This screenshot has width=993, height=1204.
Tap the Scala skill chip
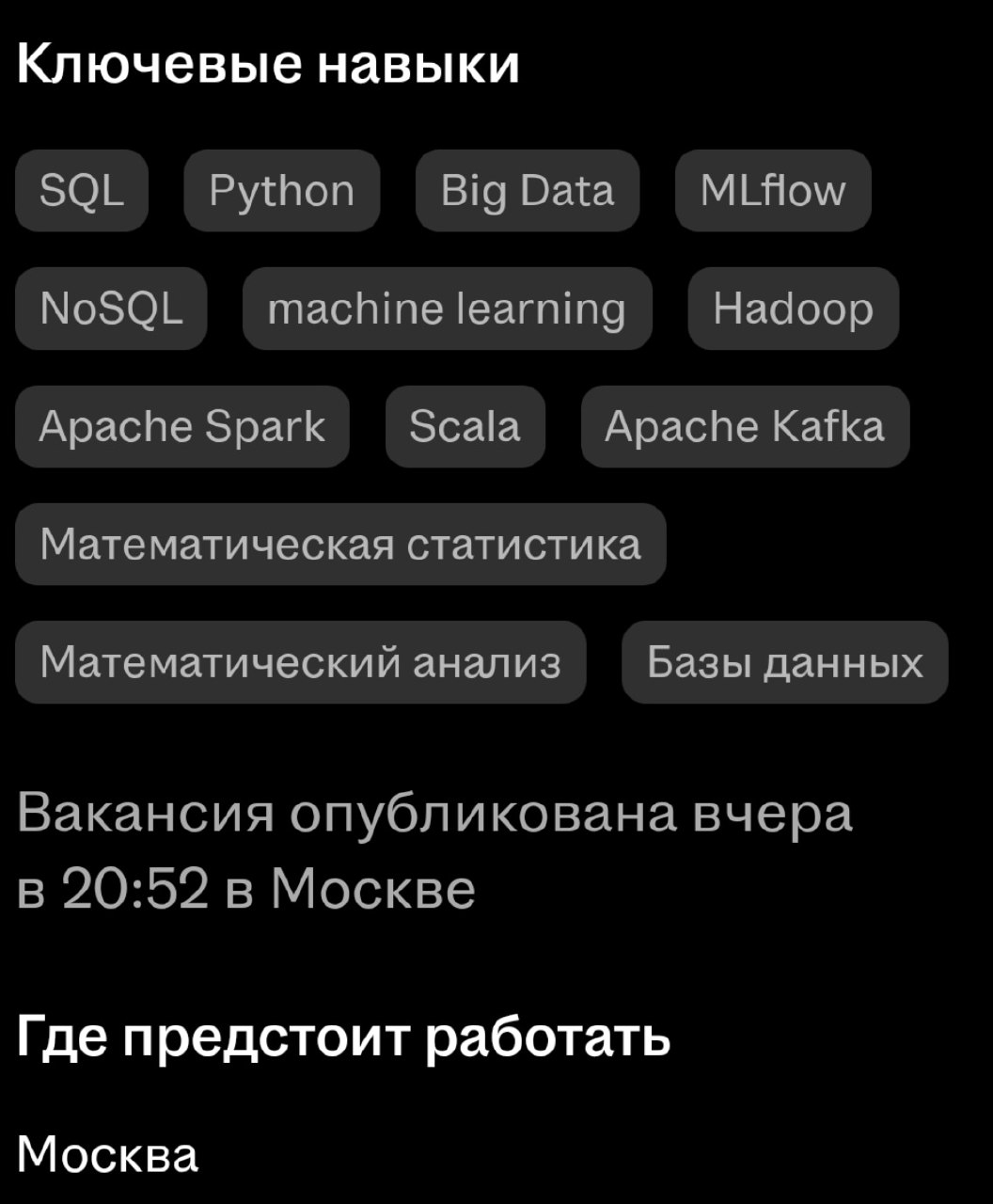465,427
